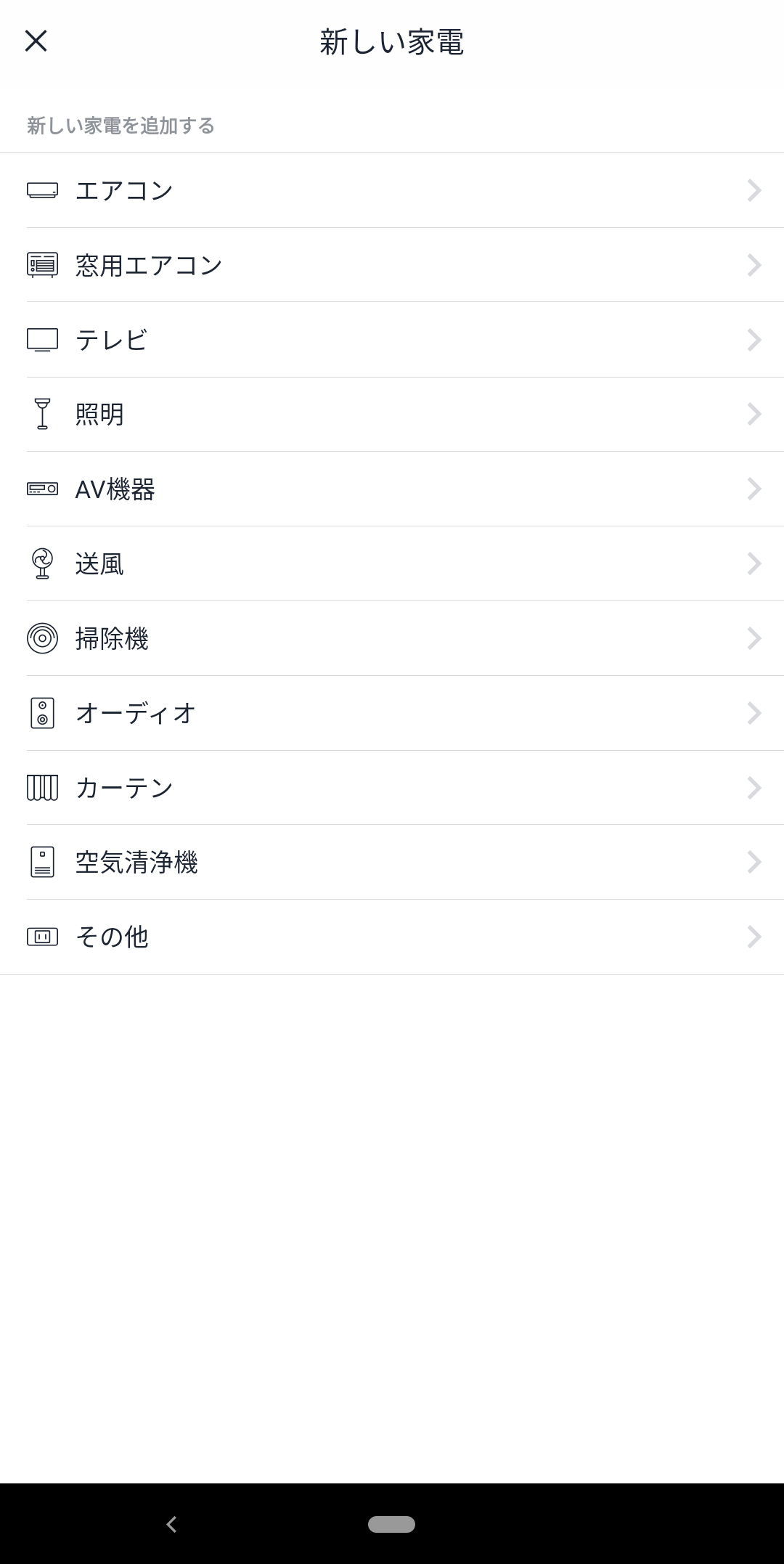This screenshot has height=1564, width=784.
Task: Select the カーテン curtain icon
Action: pos(43,787)
